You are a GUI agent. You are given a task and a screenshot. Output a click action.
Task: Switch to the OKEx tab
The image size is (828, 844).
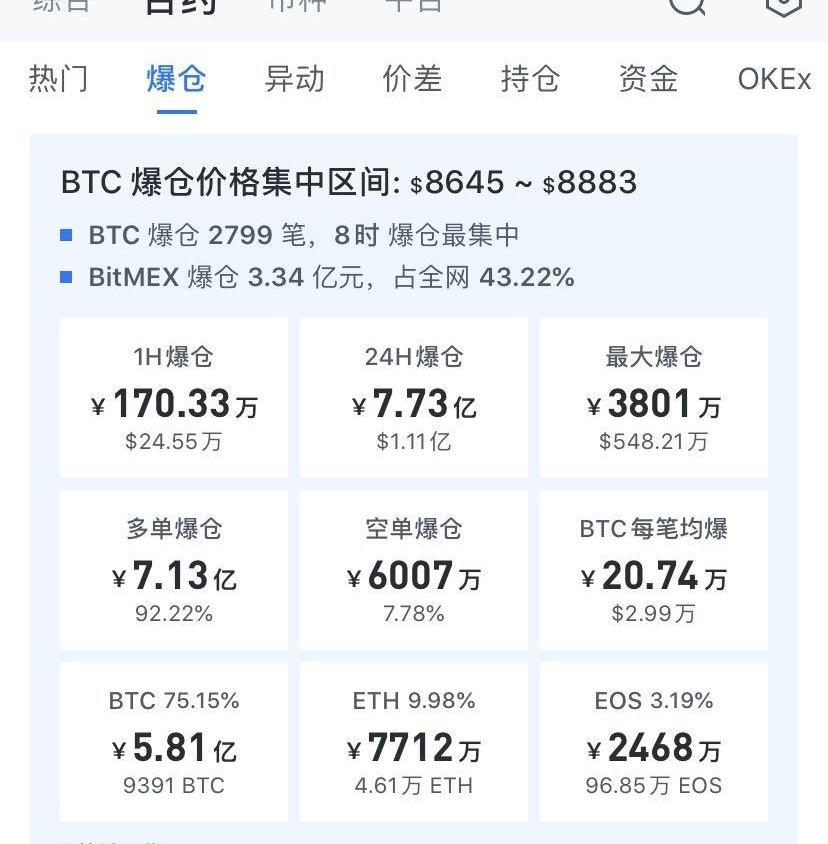(x=773, y=78)
